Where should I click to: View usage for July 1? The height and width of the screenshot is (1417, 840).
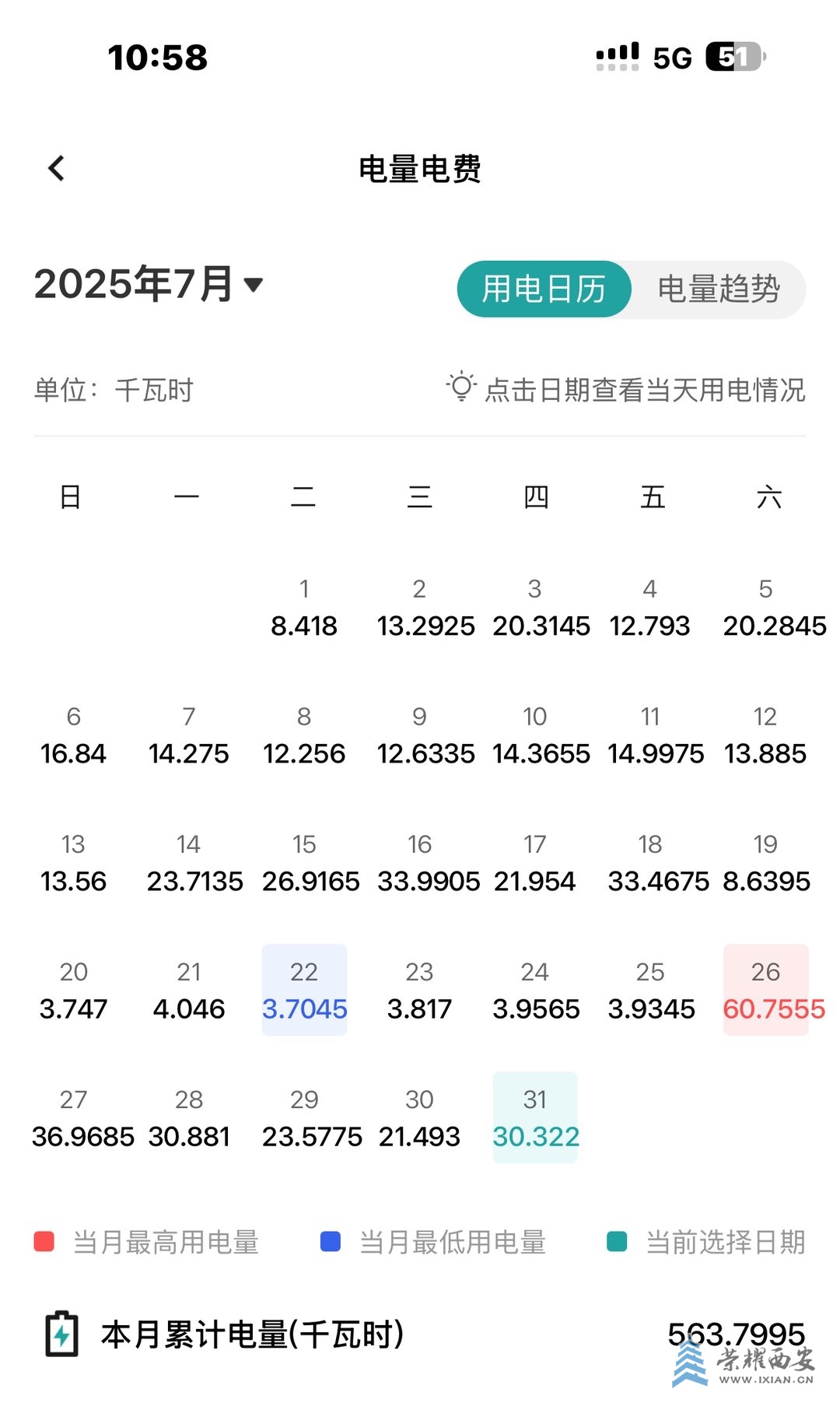(x=304, y=609)
